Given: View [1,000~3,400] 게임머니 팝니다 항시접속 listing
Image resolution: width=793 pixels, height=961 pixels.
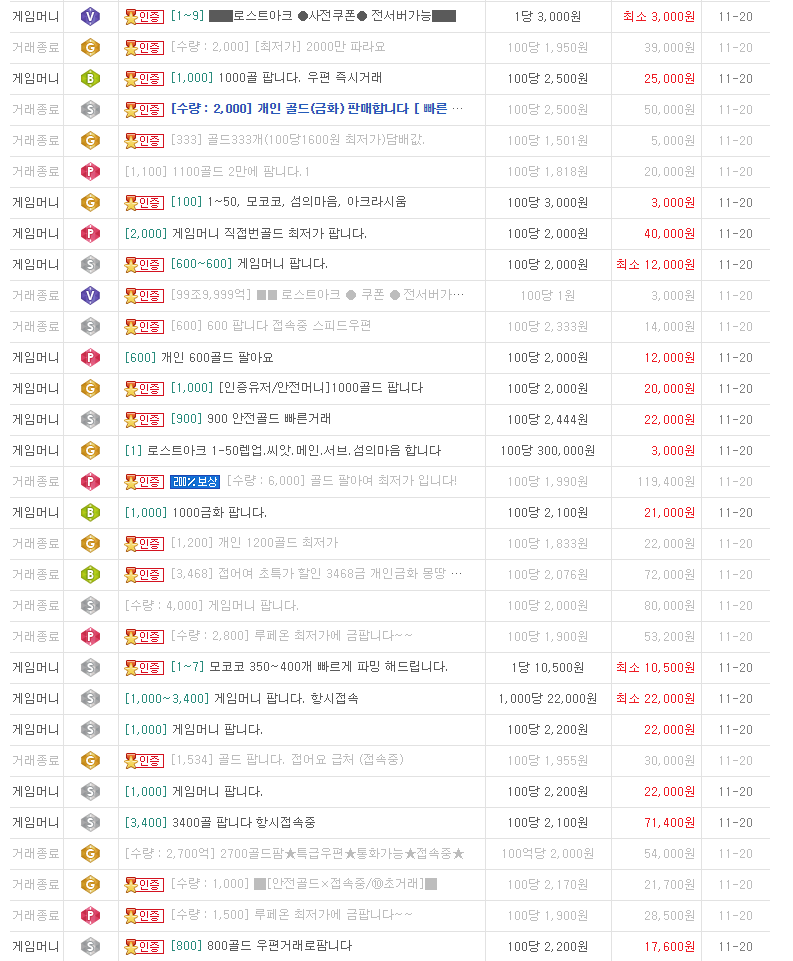Looking at the screenshot, I should (285, 698).
